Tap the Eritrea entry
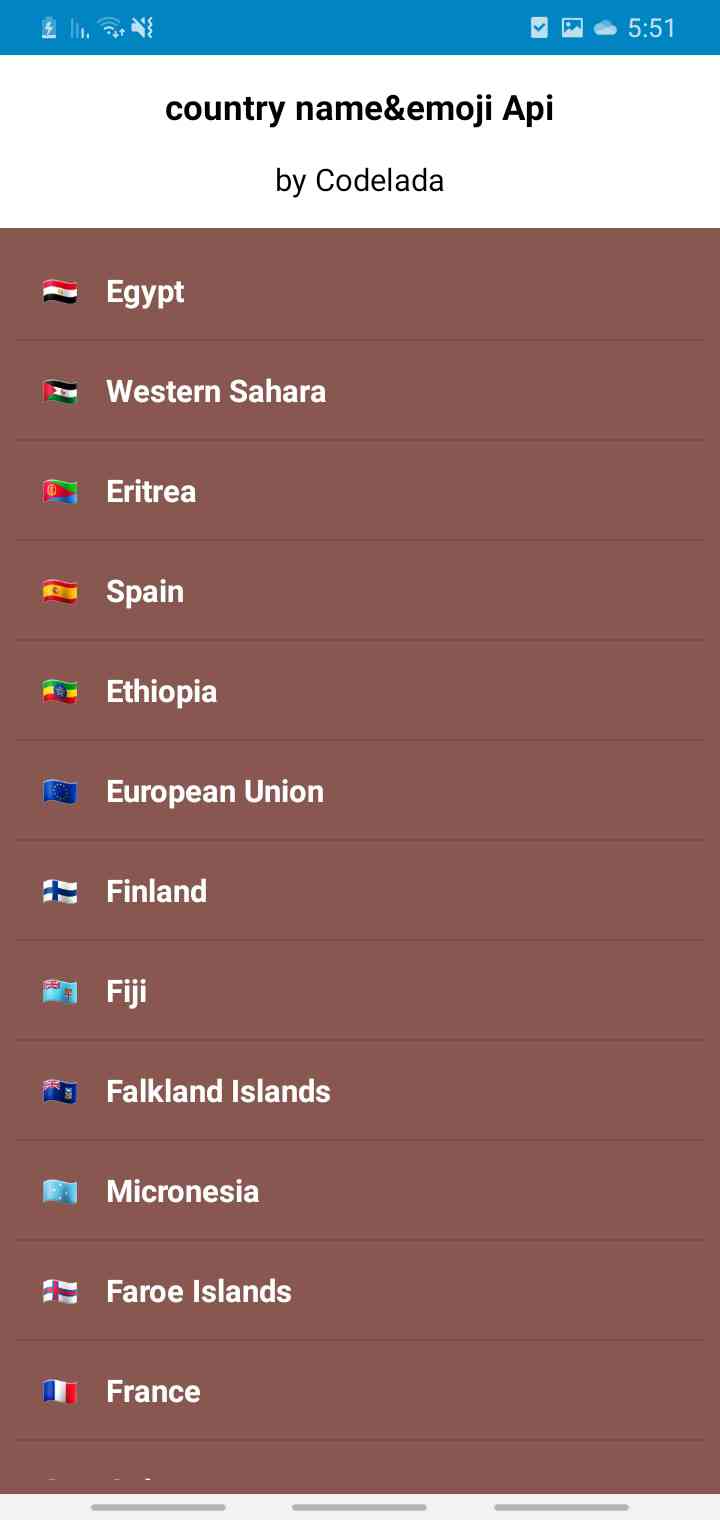The width and height of the screenshot is (720, 1520). [x=360, y=491]
